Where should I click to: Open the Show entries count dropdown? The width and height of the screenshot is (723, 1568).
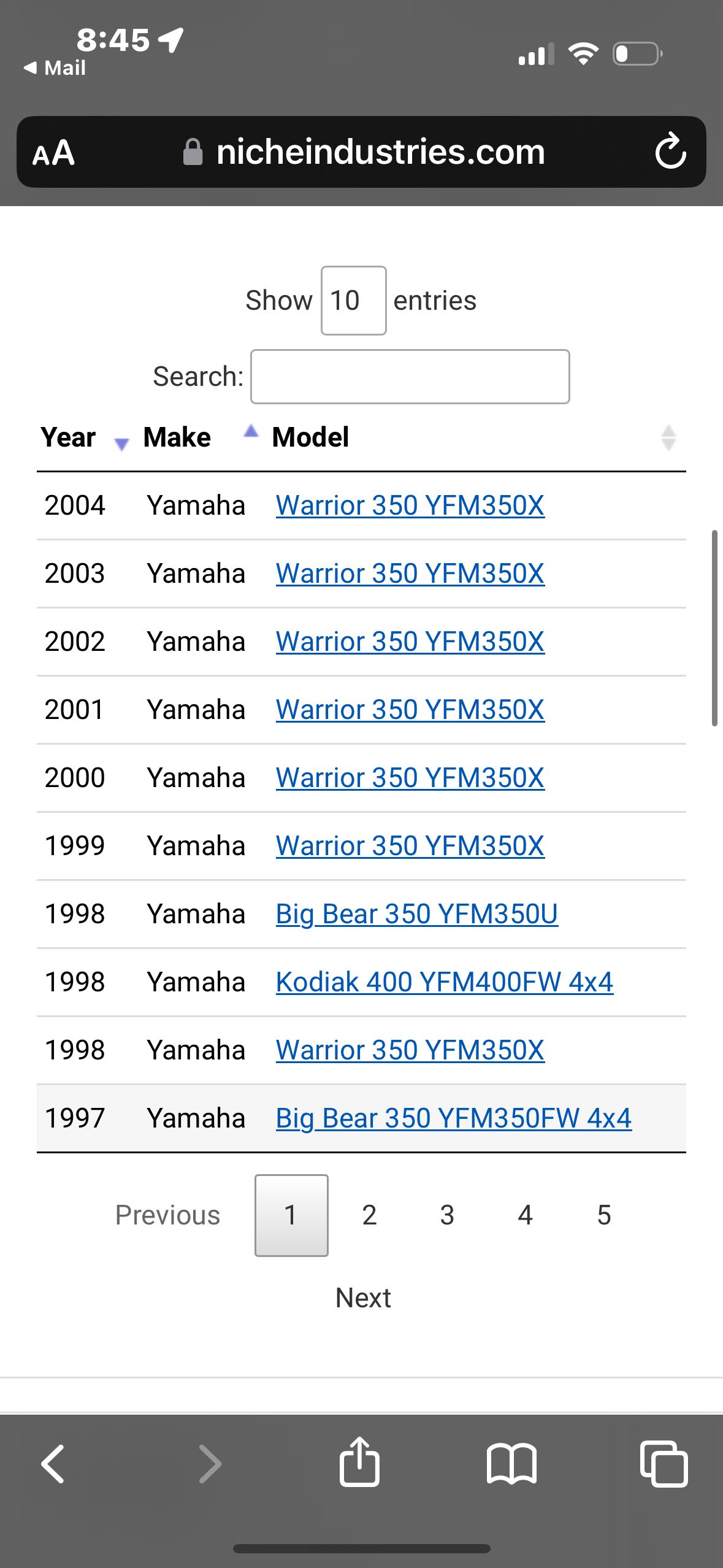(x=353, y=301)
